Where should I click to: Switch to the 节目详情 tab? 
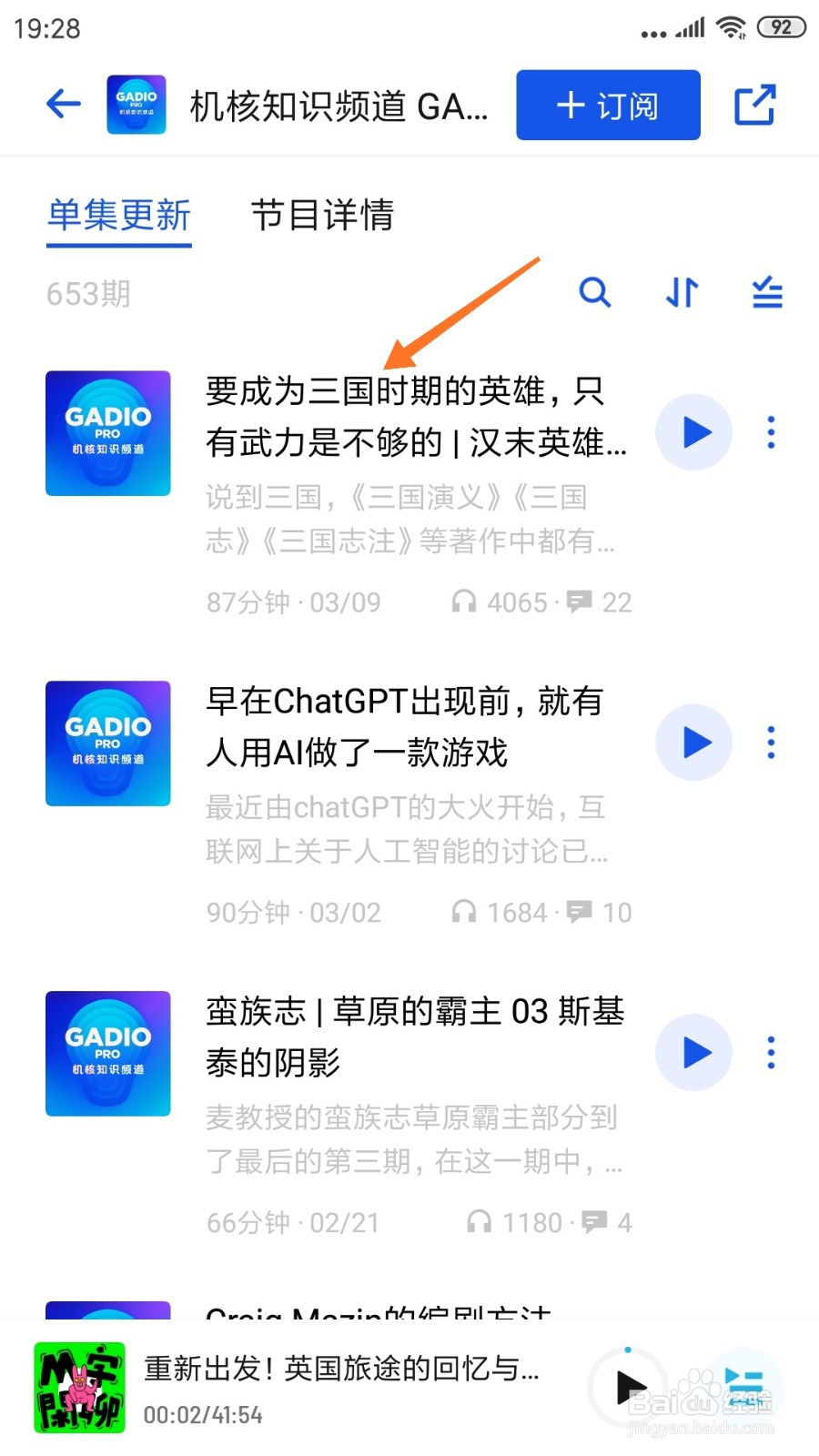[322, 217]
